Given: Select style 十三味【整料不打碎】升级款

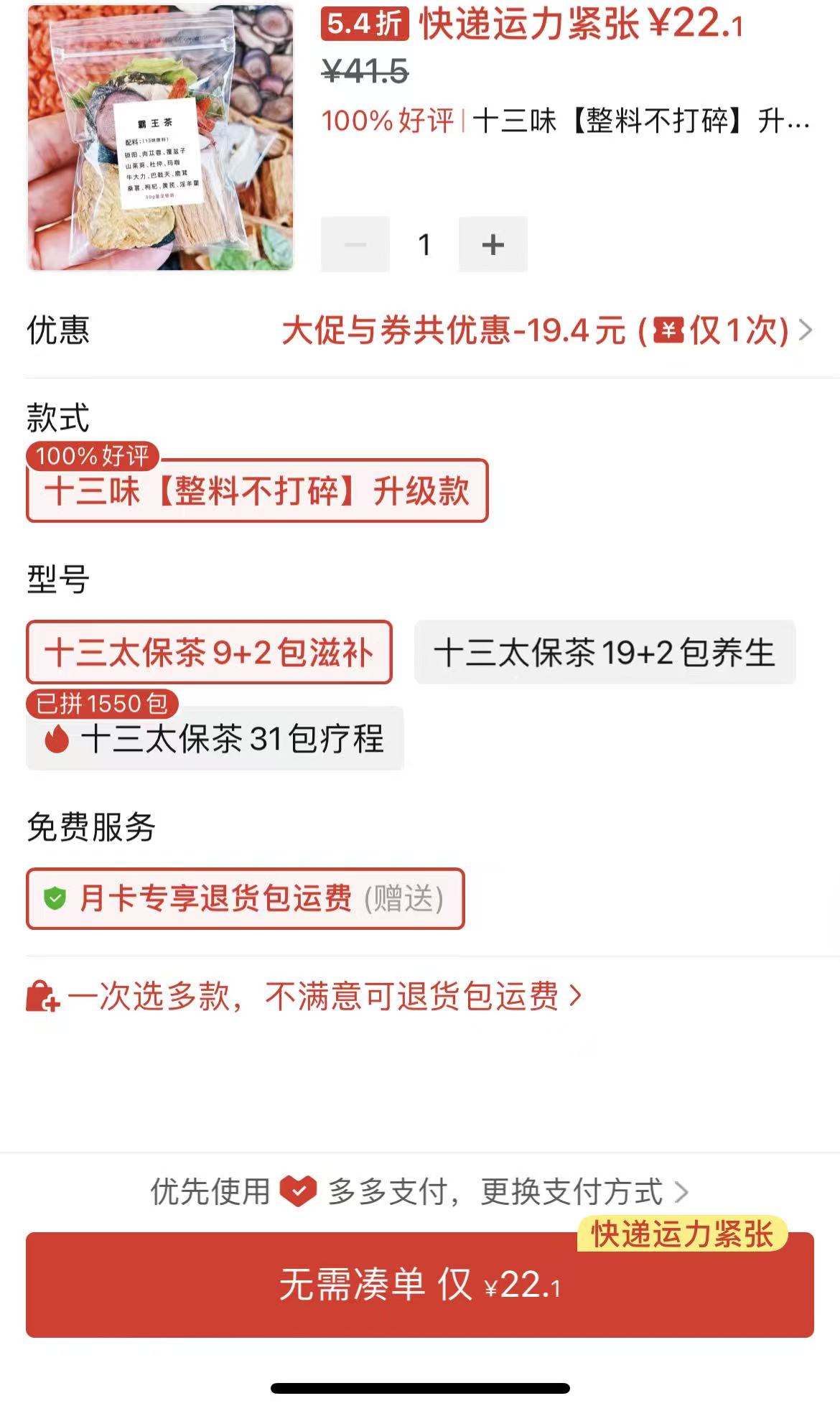Looking at the screenshot, I should [x=257, y=491].
